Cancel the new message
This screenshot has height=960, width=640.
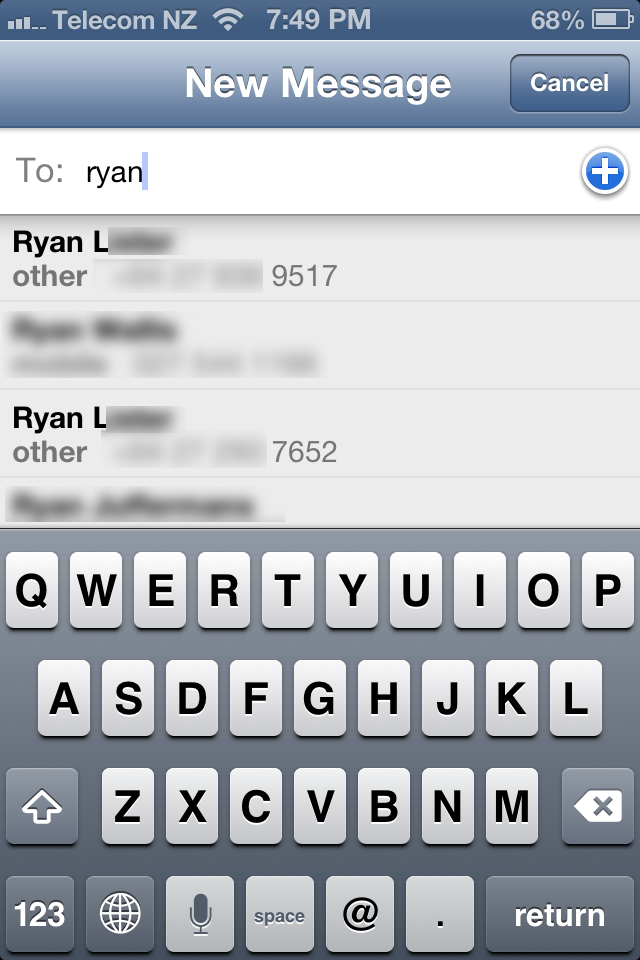tap(570, 83)
